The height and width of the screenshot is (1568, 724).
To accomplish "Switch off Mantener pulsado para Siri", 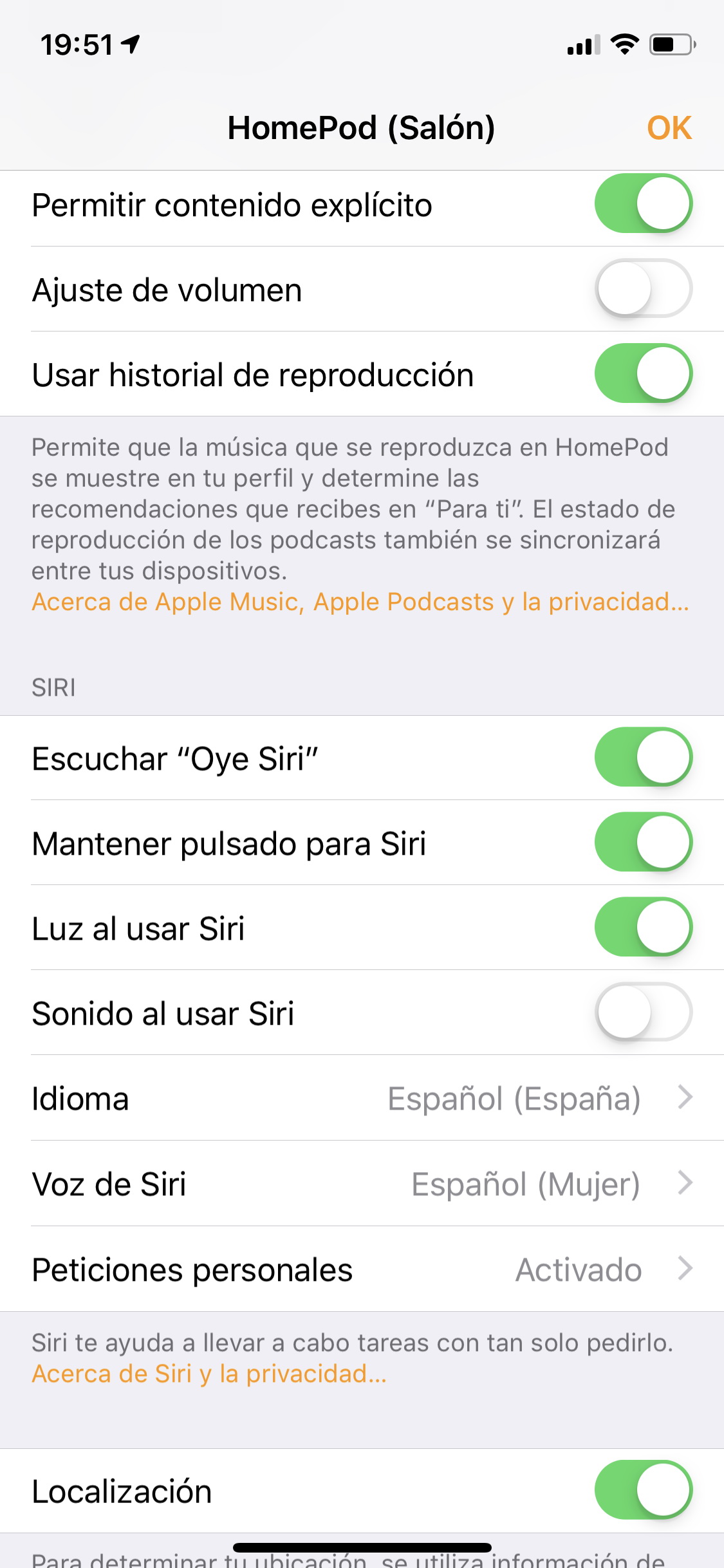I will pyautogui.click(x=644, y=842).
